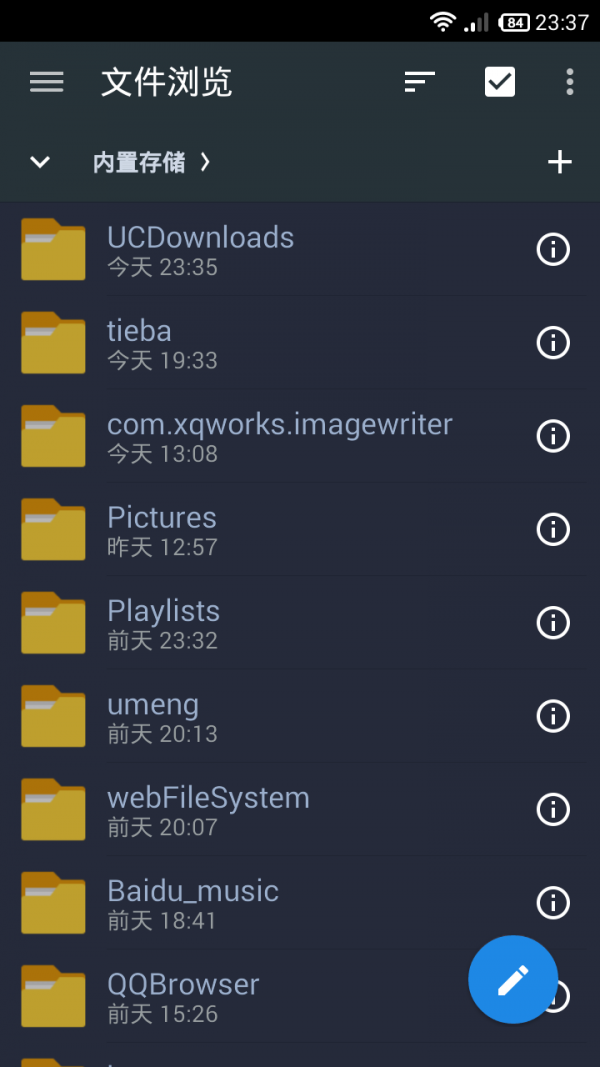Open the hamburger drawer menu
600x1067 pixels.
pyautogui.click(x=47, y=82)
